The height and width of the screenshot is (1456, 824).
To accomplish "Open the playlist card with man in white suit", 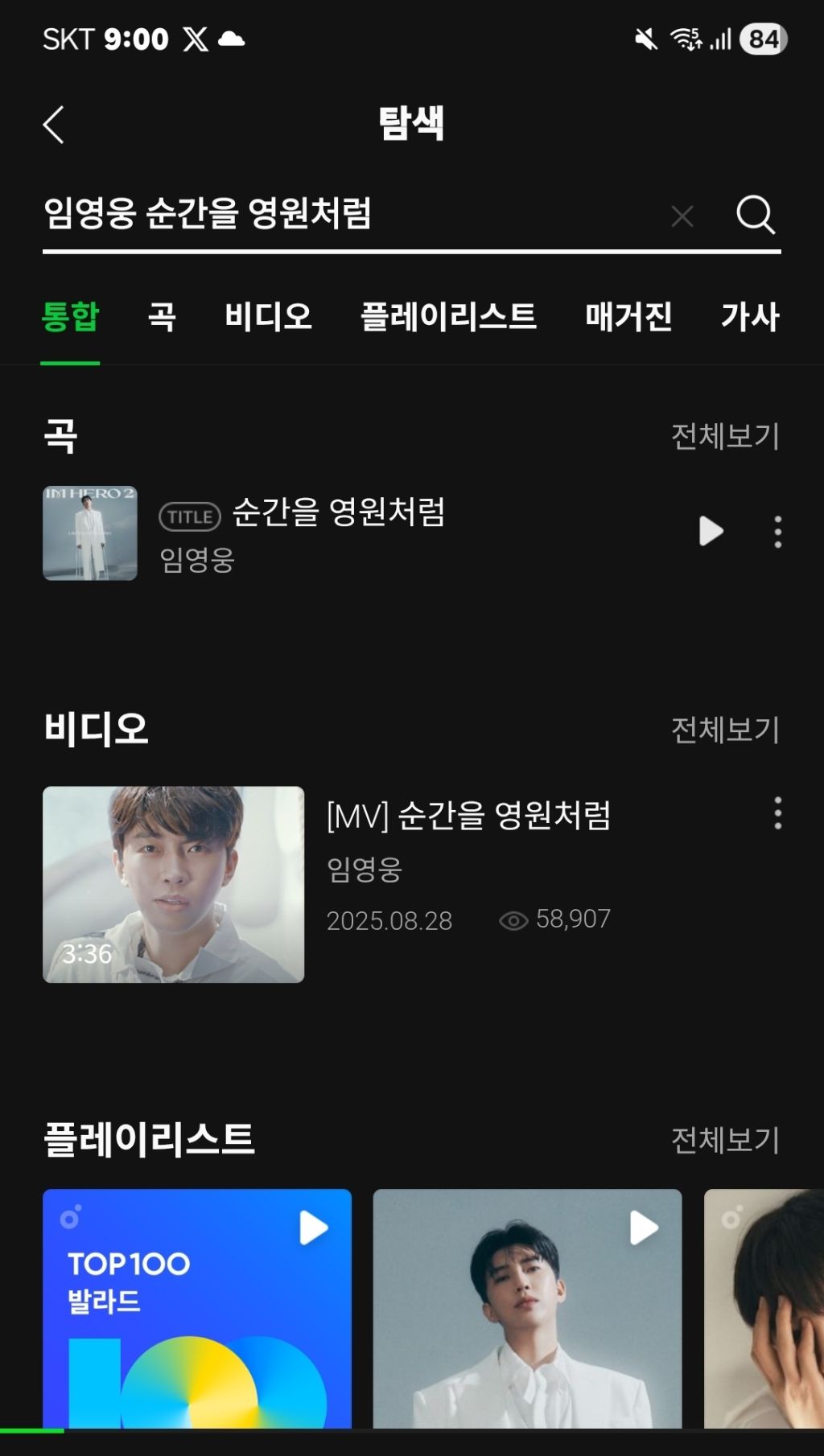I will point(527,1309).
